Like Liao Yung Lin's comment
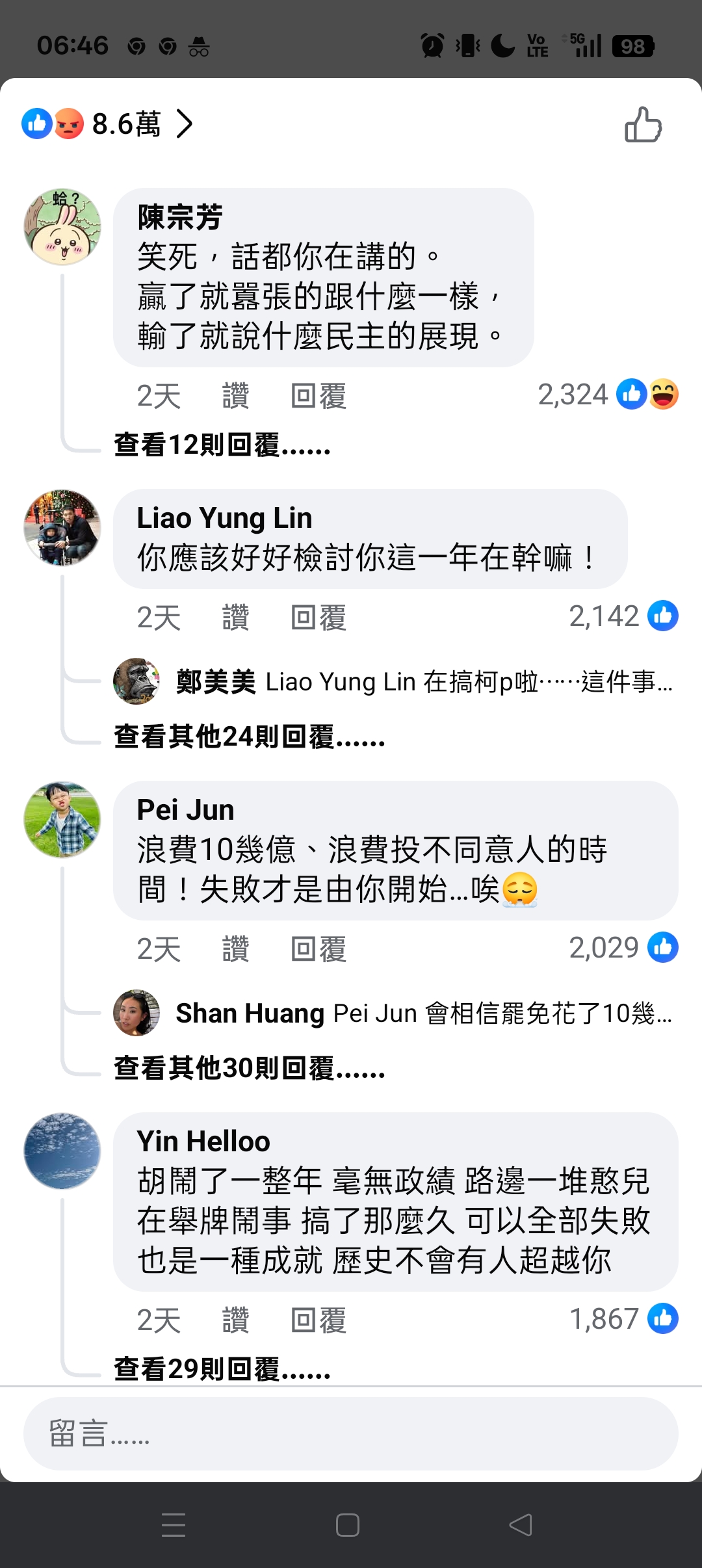Image resolution: width=702 pixels, height=1568 pixels. [x=235, y=618]
